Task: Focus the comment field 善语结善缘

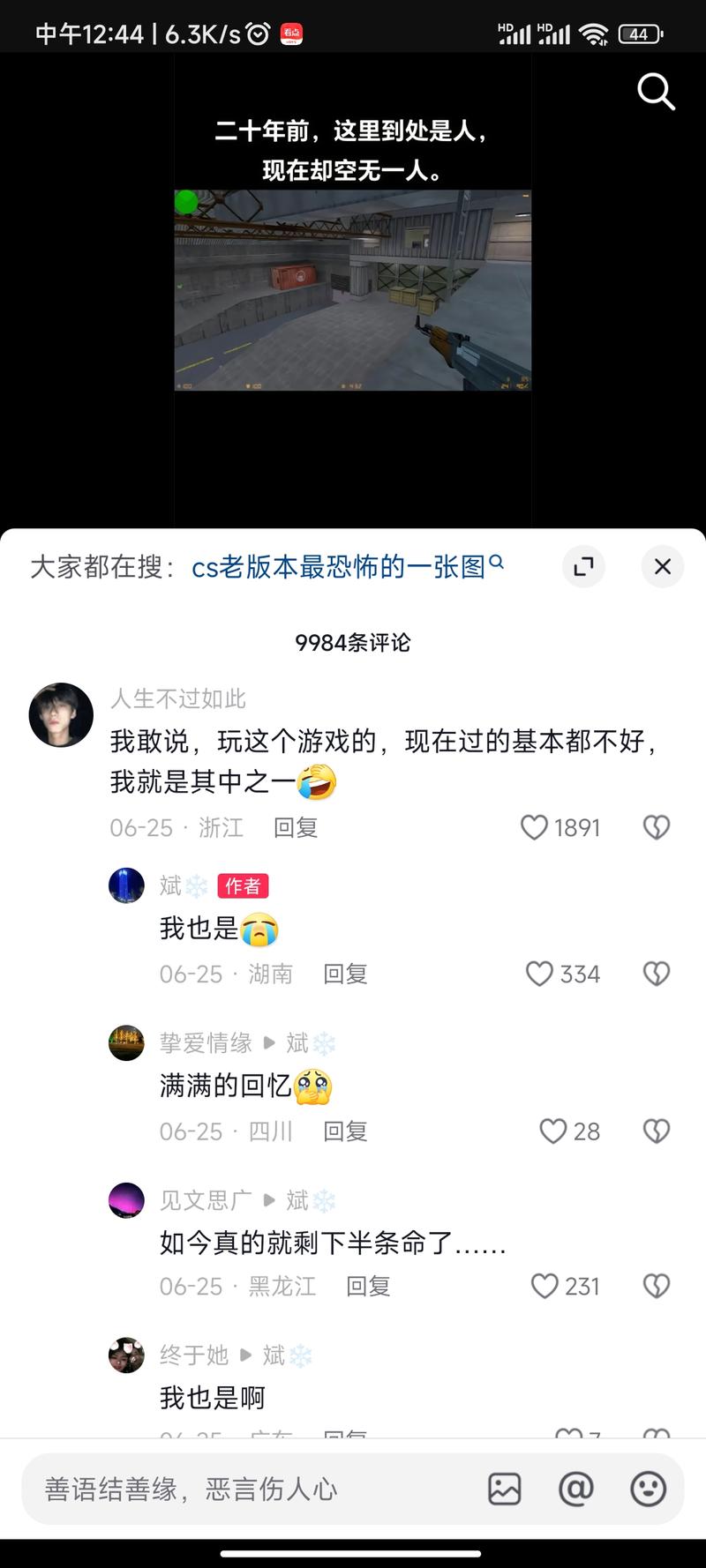Action: pyautogui.click(x=247, y=1490)
